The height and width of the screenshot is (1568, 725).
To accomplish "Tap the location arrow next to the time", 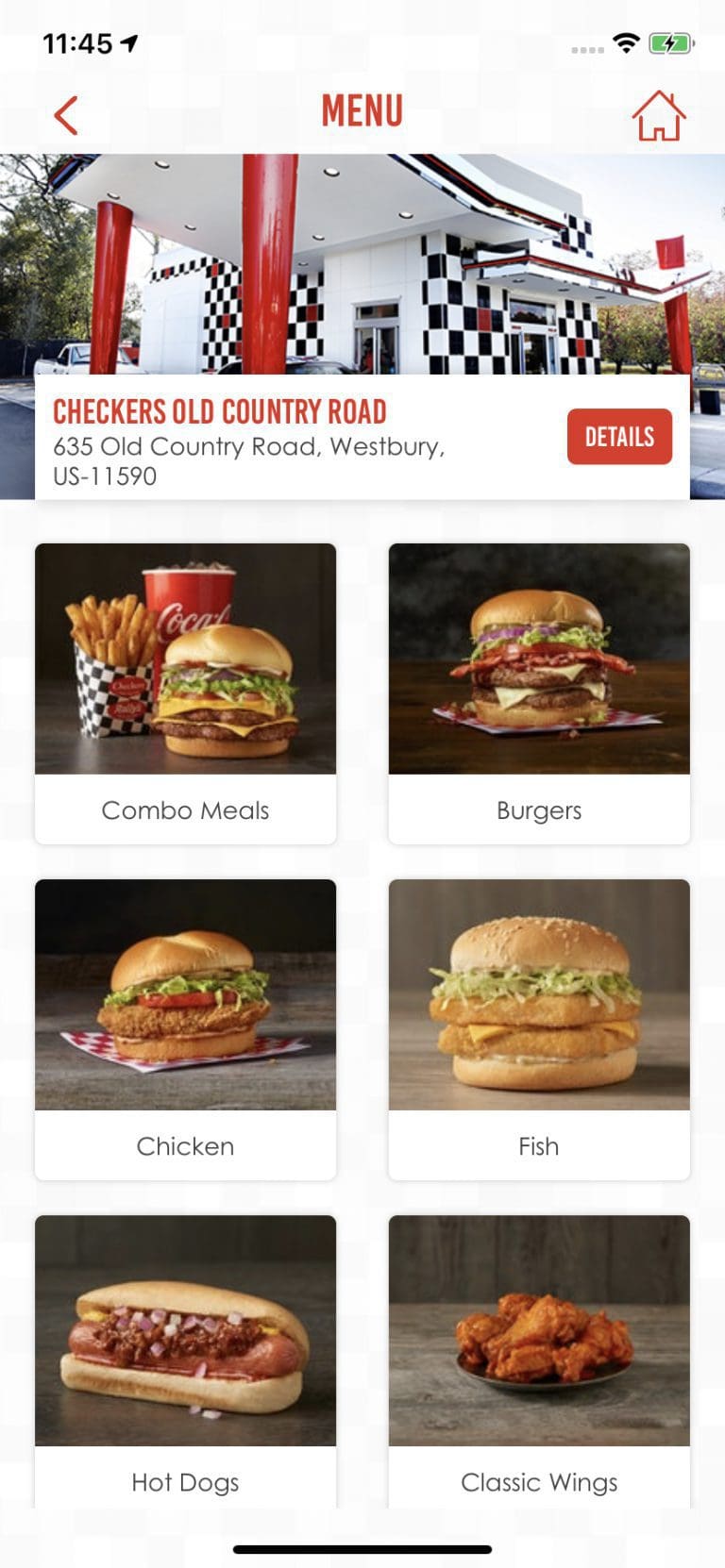I will pos(127,42).
